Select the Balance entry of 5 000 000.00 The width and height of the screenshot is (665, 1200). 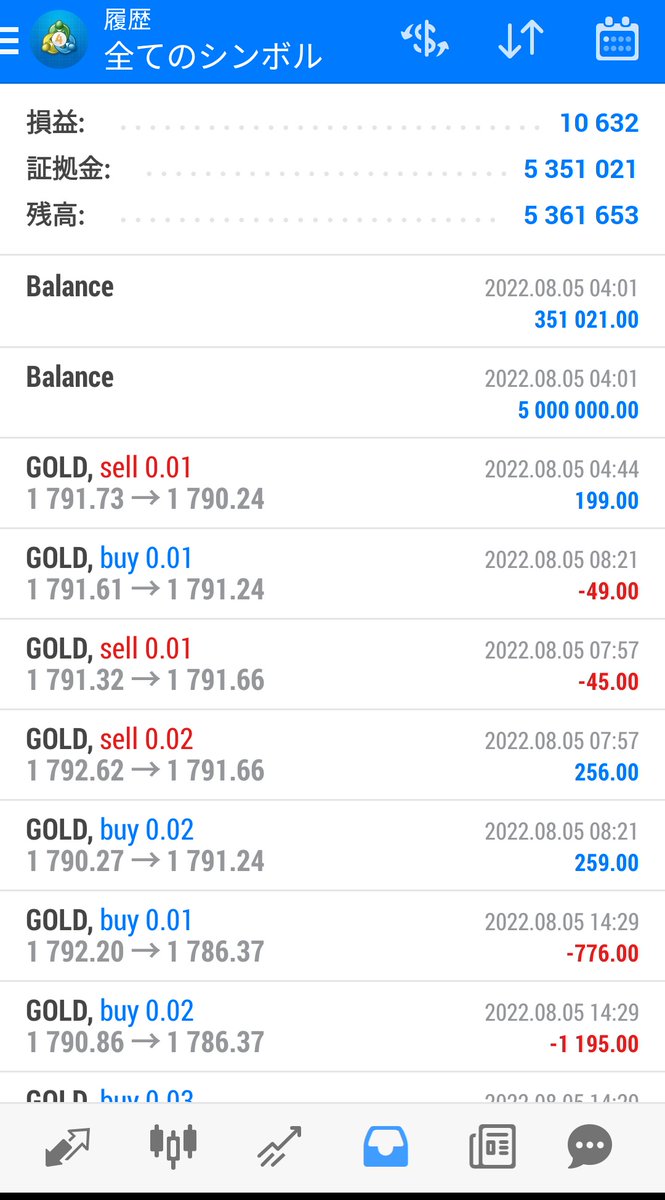[332, 393]
